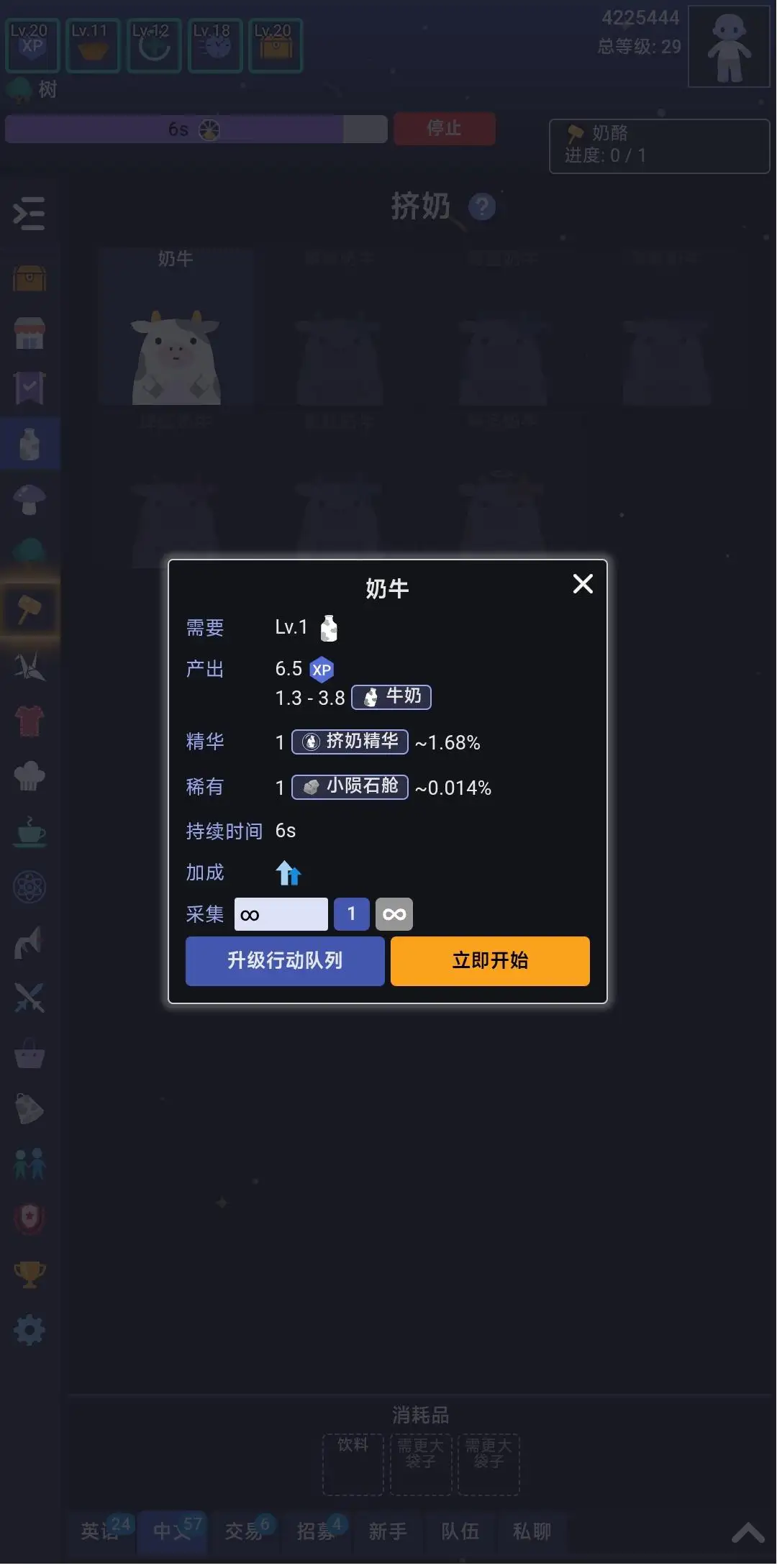Set gather count to 1
This screenshot has height=1568, width=777.
(351, 914)
